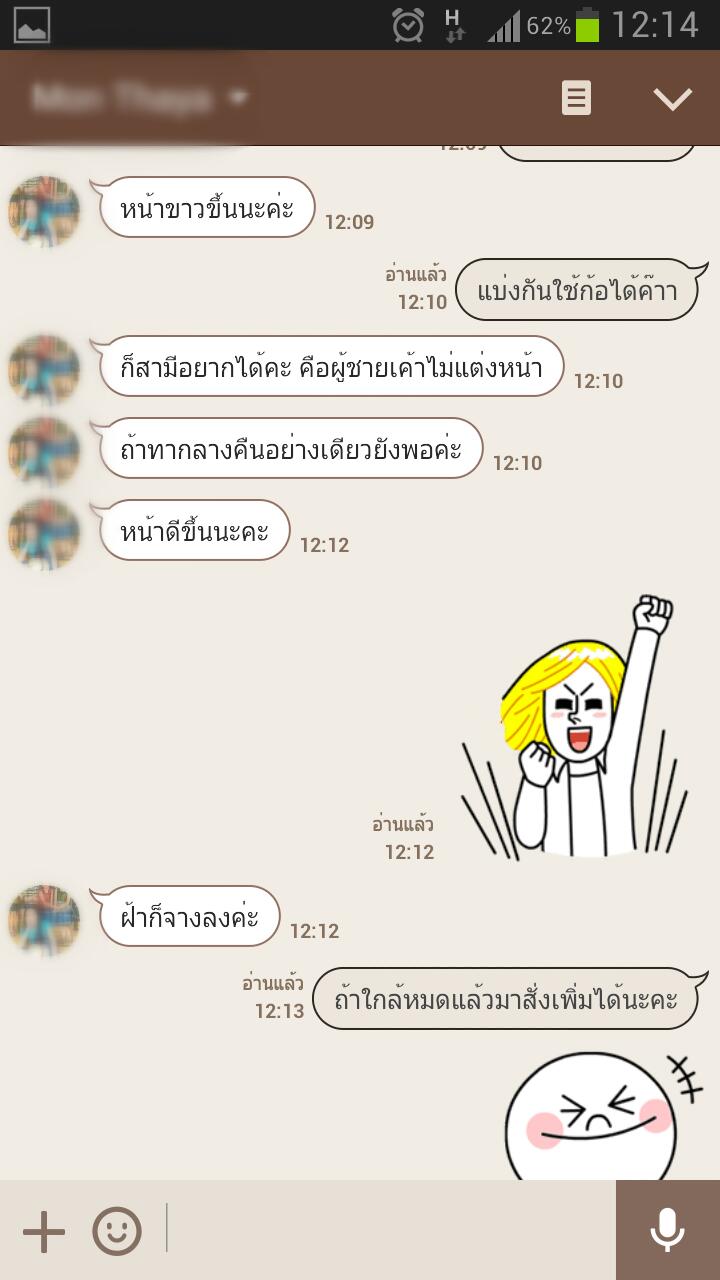This screenshot has width=720, height=1280.
Task: Record a voice message with microphone
Action: click(x=667, y=1230)
